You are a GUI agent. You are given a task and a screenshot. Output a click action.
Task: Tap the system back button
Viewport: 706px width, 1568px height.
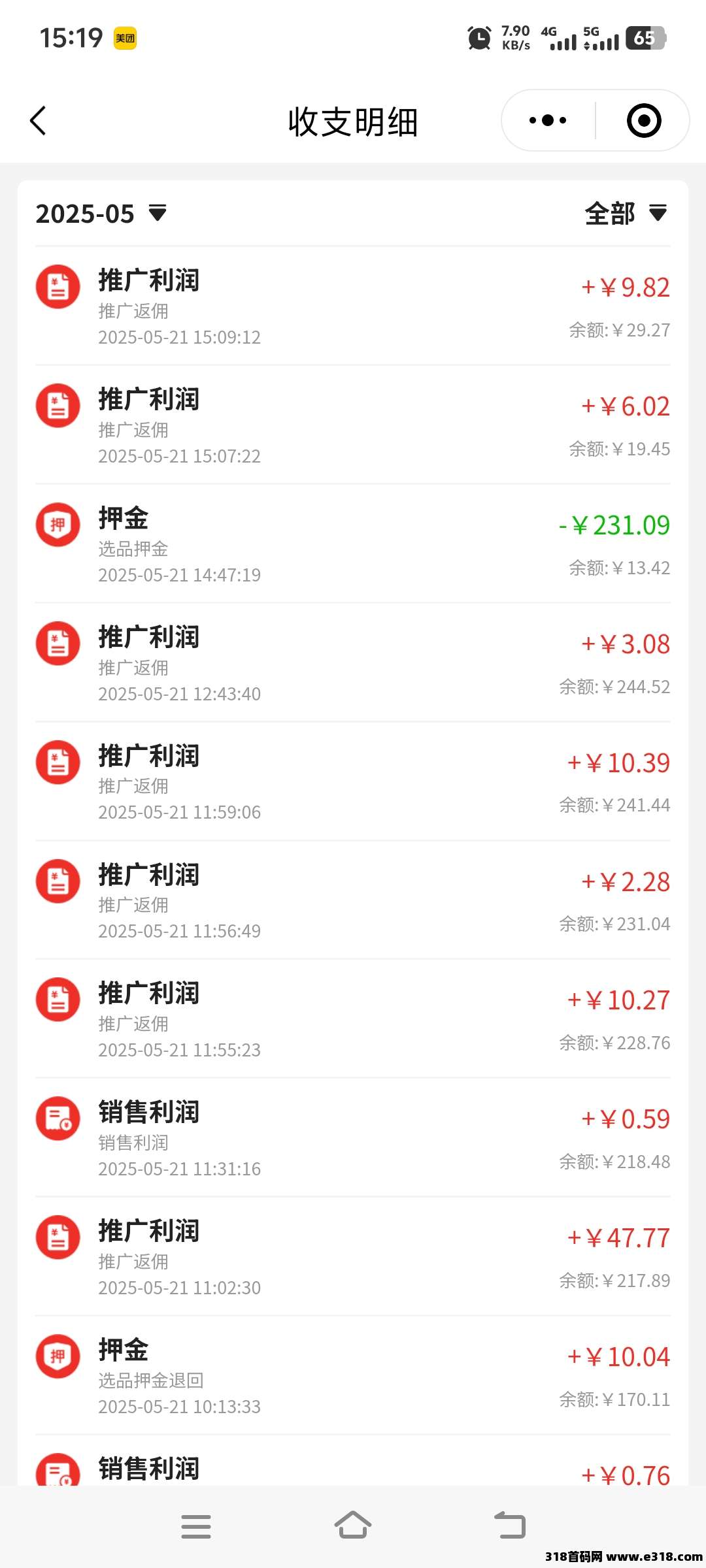click(x=510, y=1526)
